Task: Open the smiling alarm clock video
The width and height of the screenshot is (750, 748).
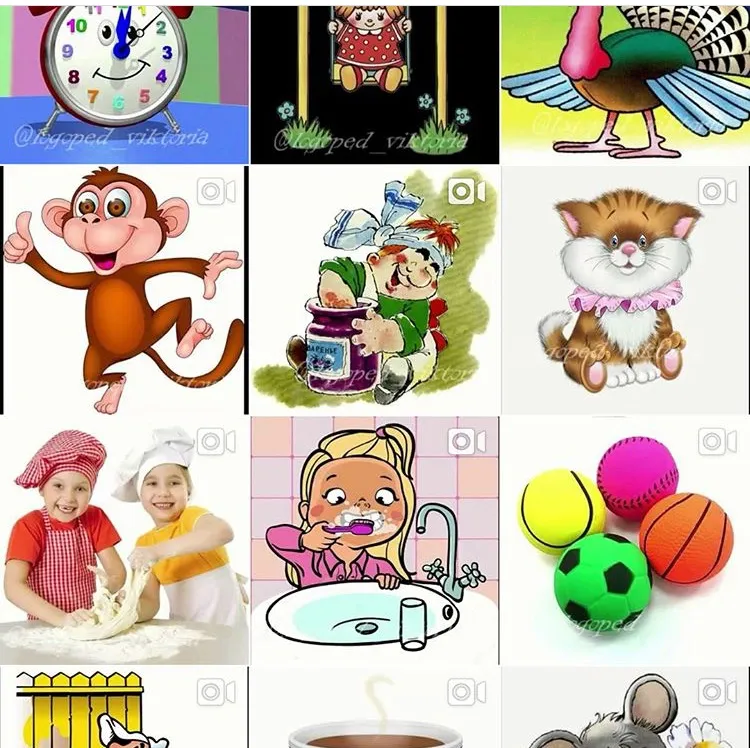Action: (124, 82)
